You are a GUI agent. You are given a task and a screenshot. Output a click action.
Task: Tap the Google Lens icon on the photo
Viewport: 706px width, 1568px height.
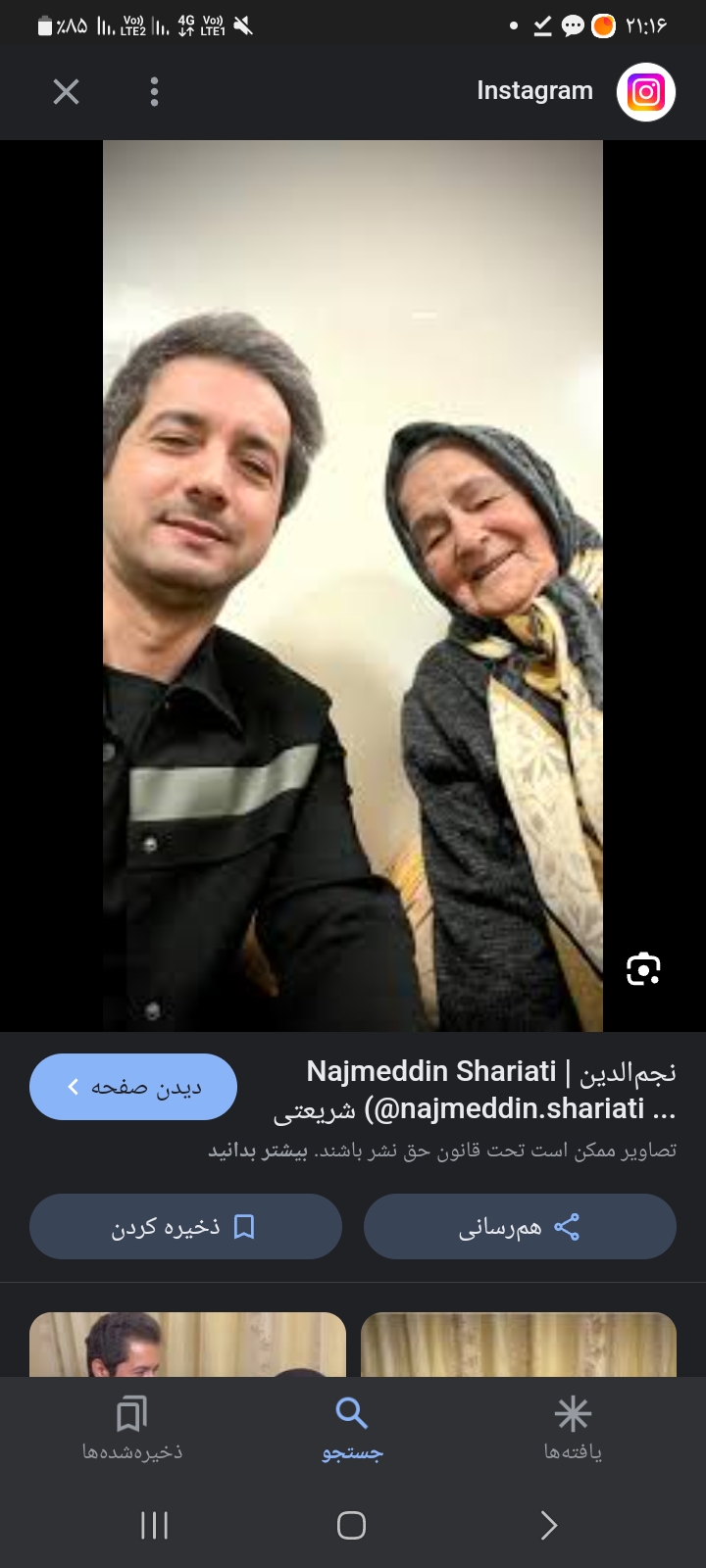pyautogui.click(x=643, y=968)
